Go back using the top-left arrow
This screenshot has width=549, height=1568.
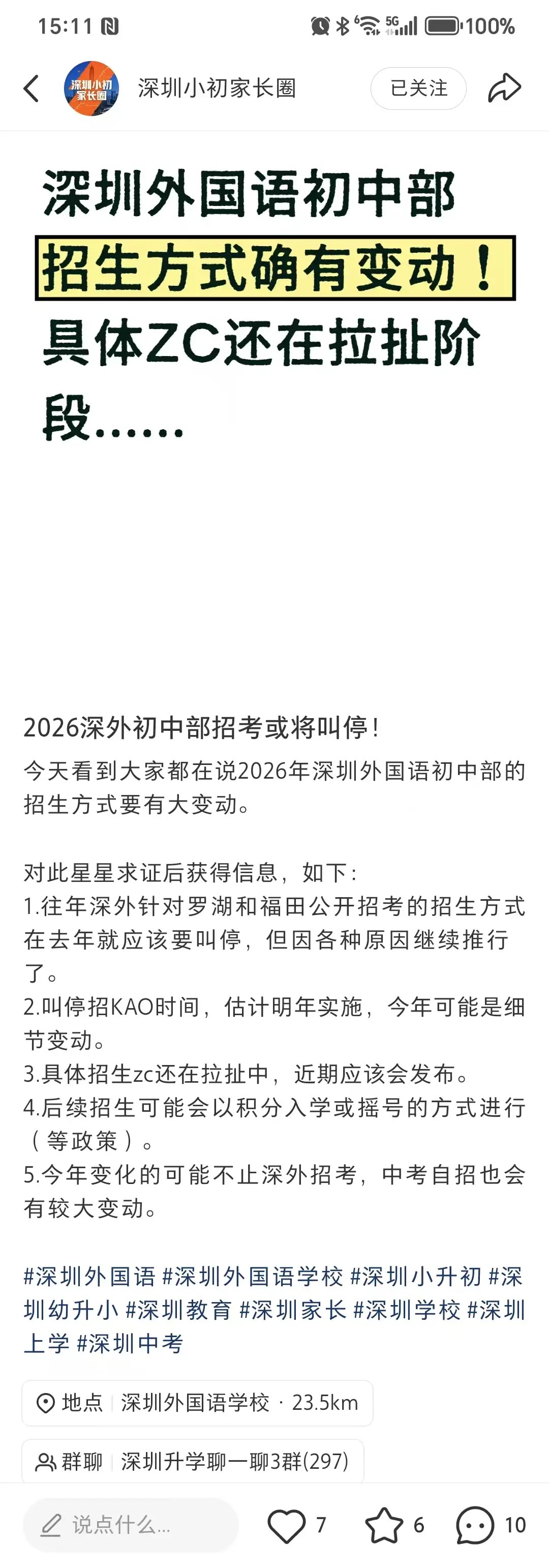(32, 89)
